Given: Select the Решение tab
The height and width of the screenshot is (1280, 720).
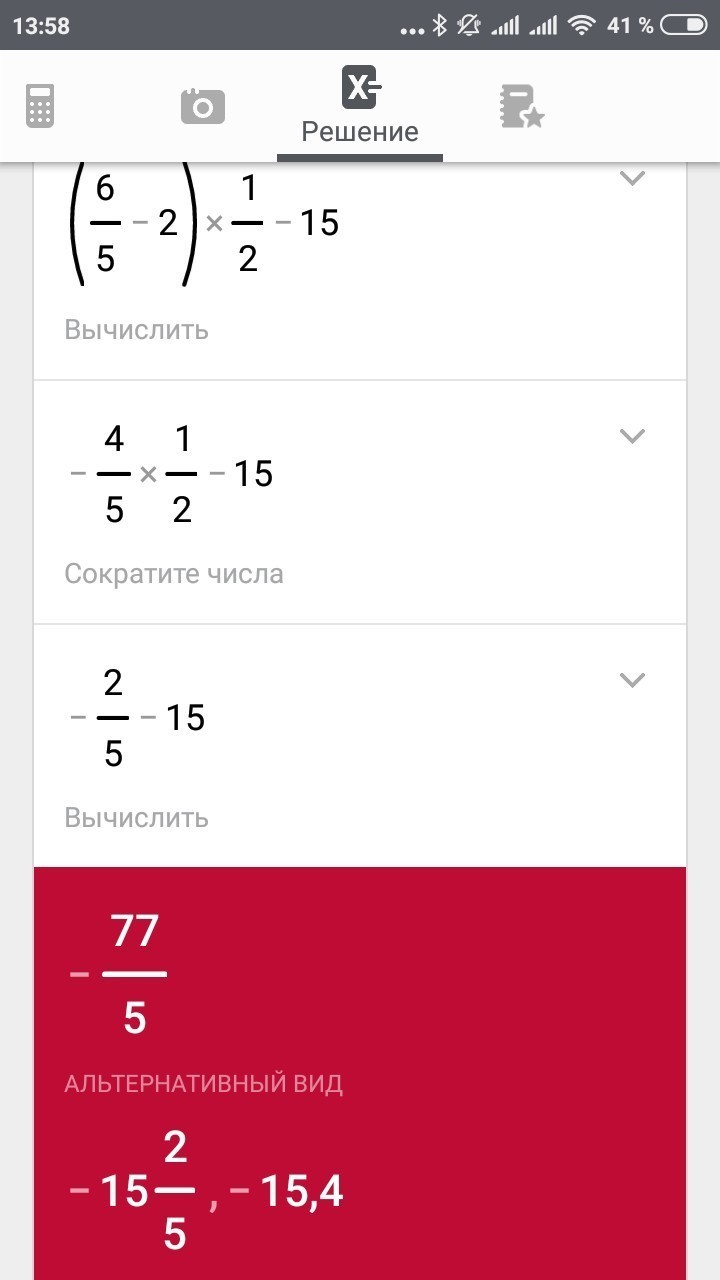Looking at the screenshot, I should click(x=360, y=105).
